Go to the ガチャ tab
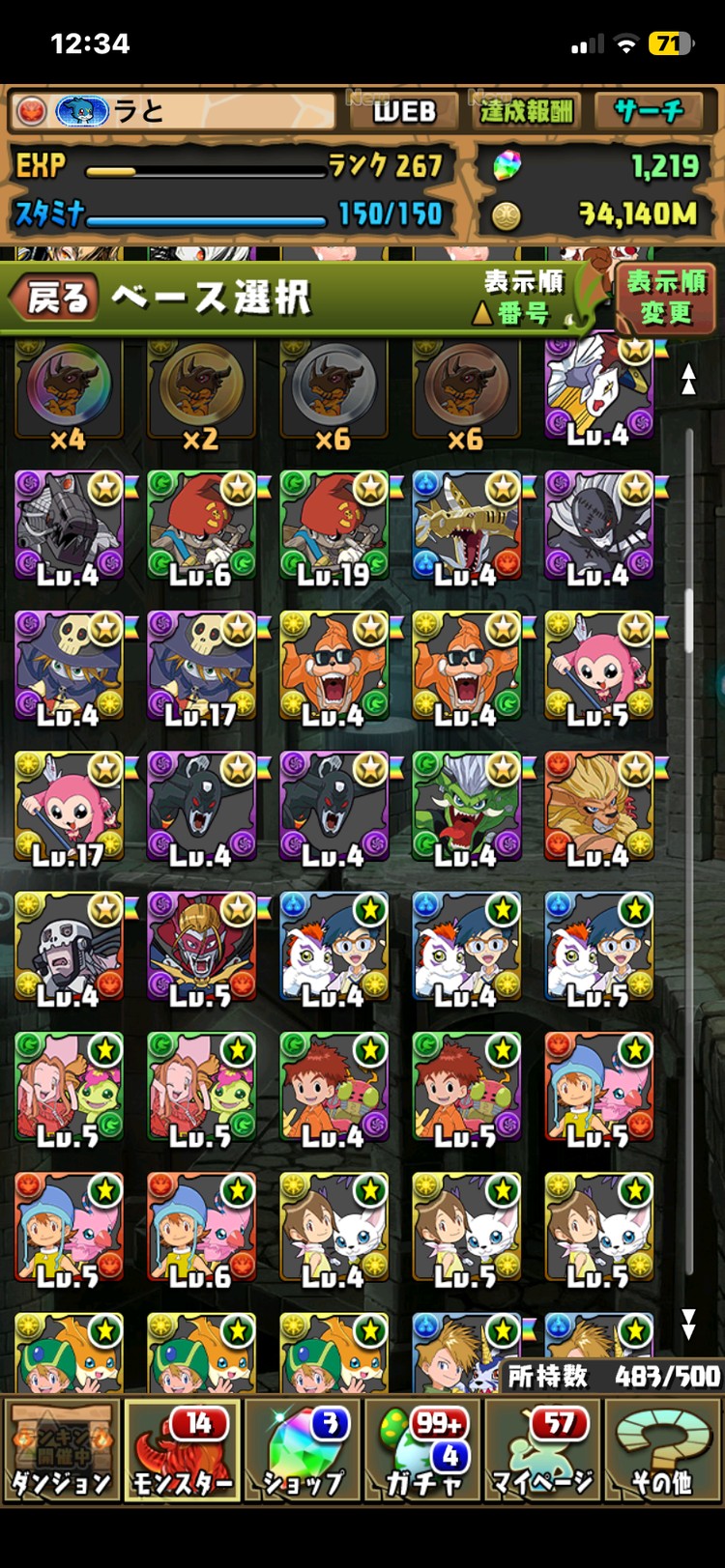The width and height of the screenshot is (725, 1568). coord(422,1449)
